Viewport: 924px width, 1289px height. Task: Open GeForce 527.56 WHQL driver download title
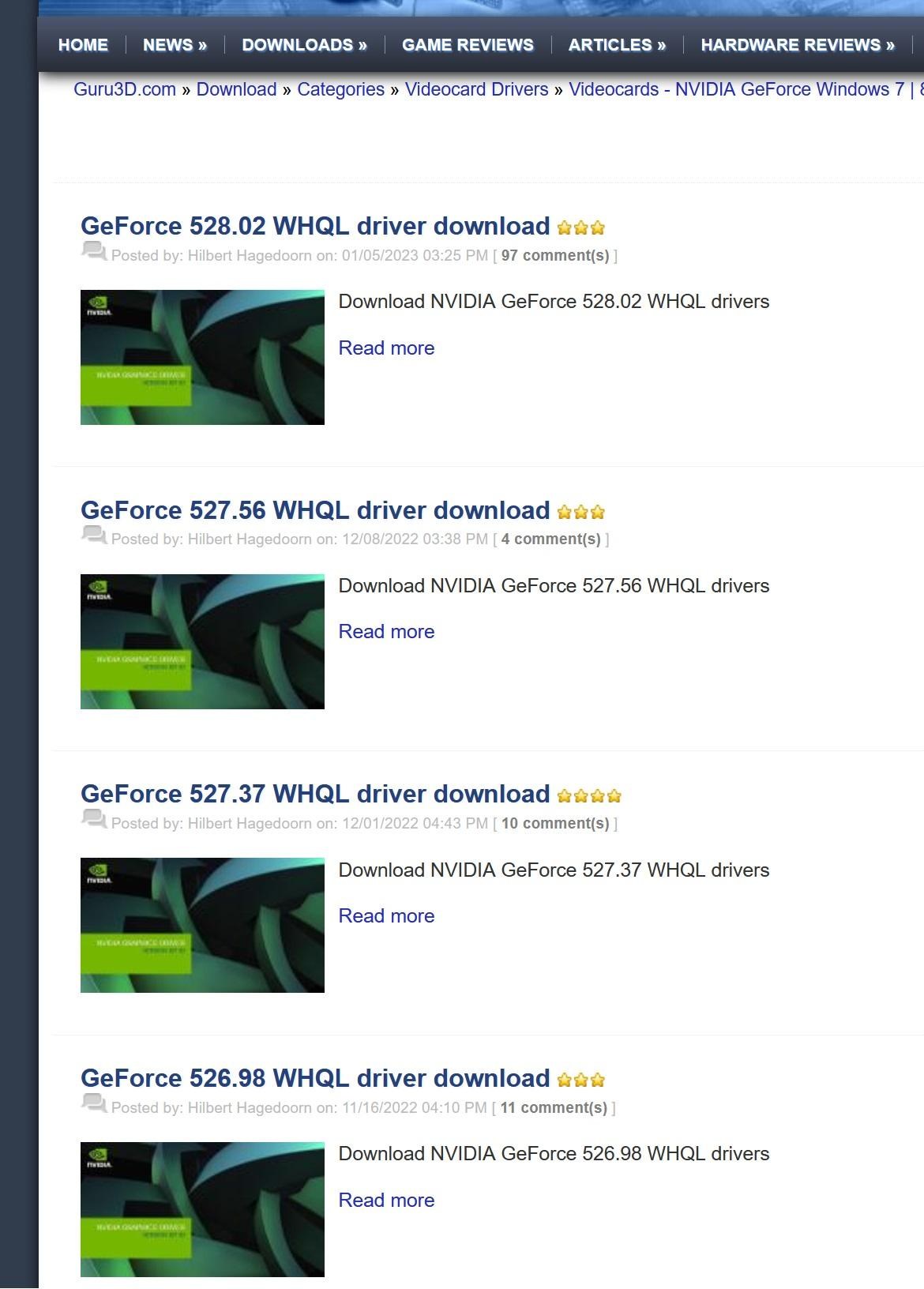pos(315,510)
